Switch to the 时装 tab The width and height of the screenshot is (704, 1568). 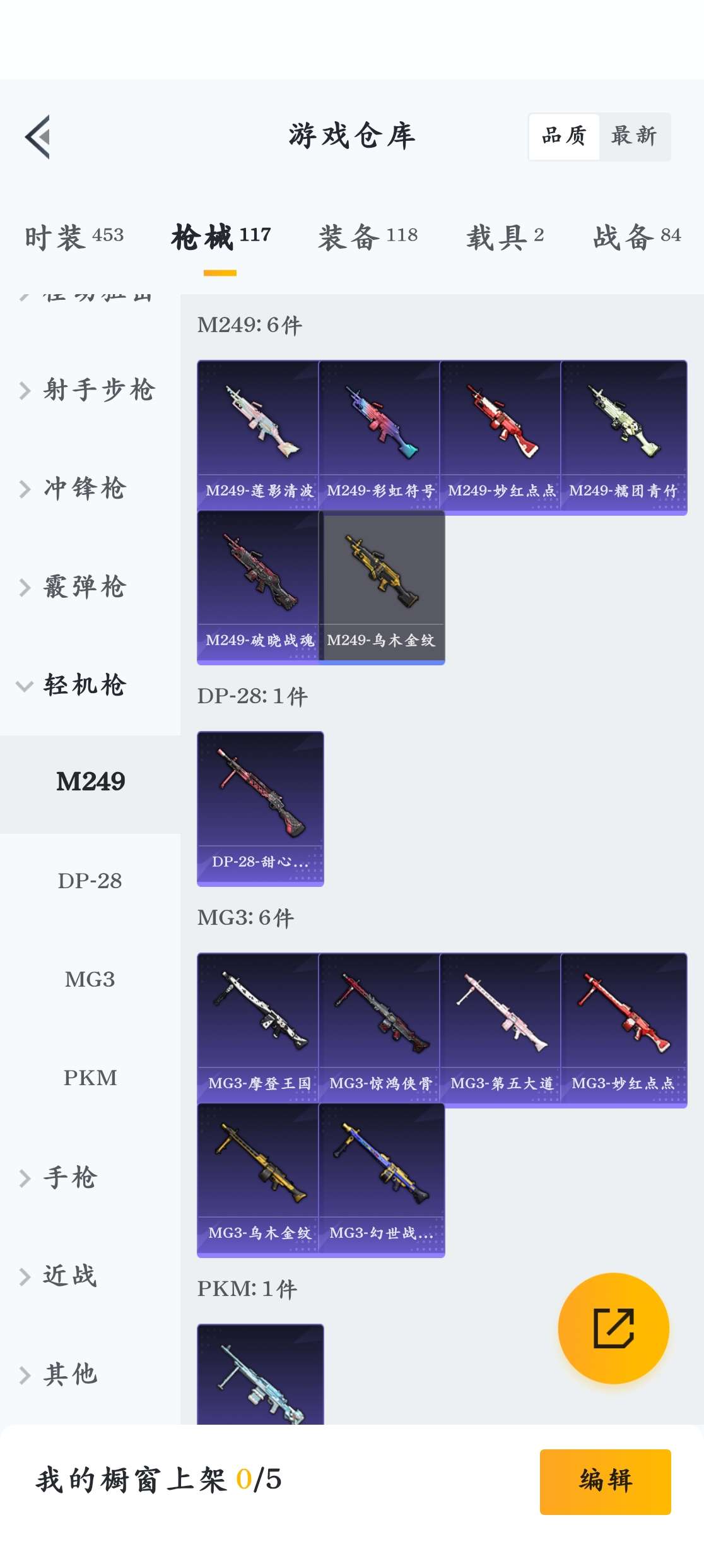point(74,237)
